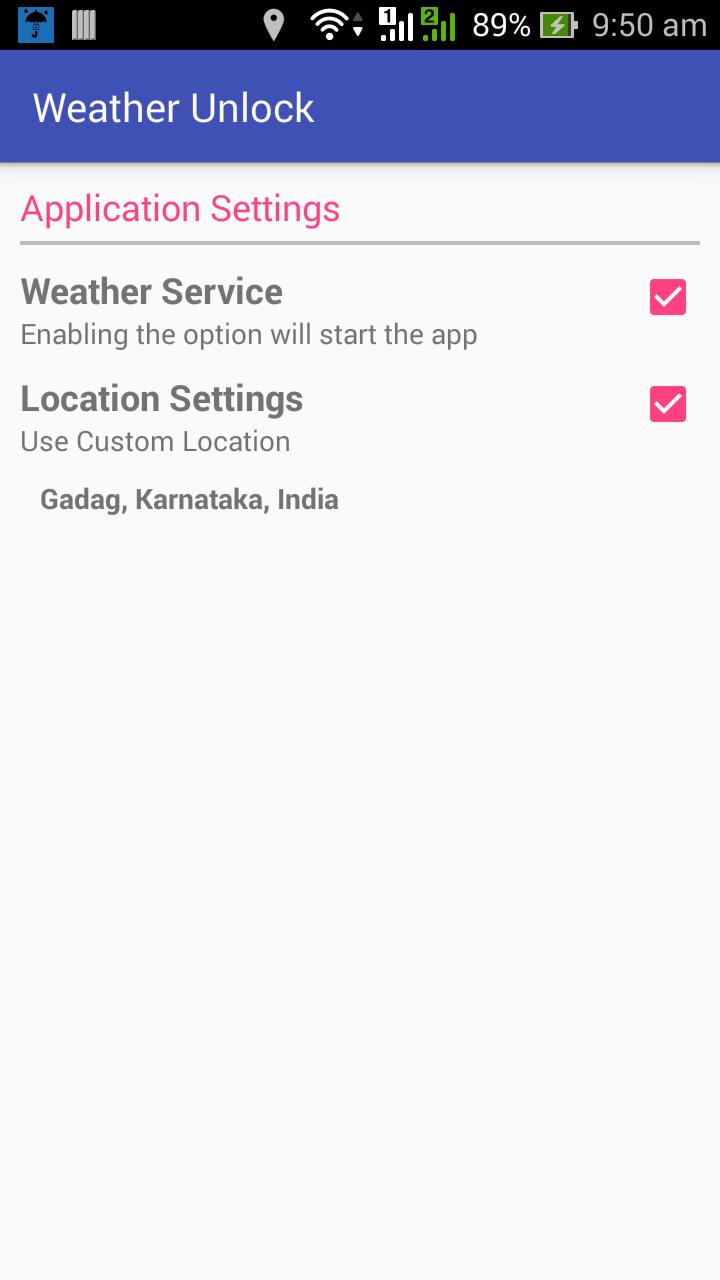
Task: Uncheck the Weather Service checkbox
Action: pos(667,297)
